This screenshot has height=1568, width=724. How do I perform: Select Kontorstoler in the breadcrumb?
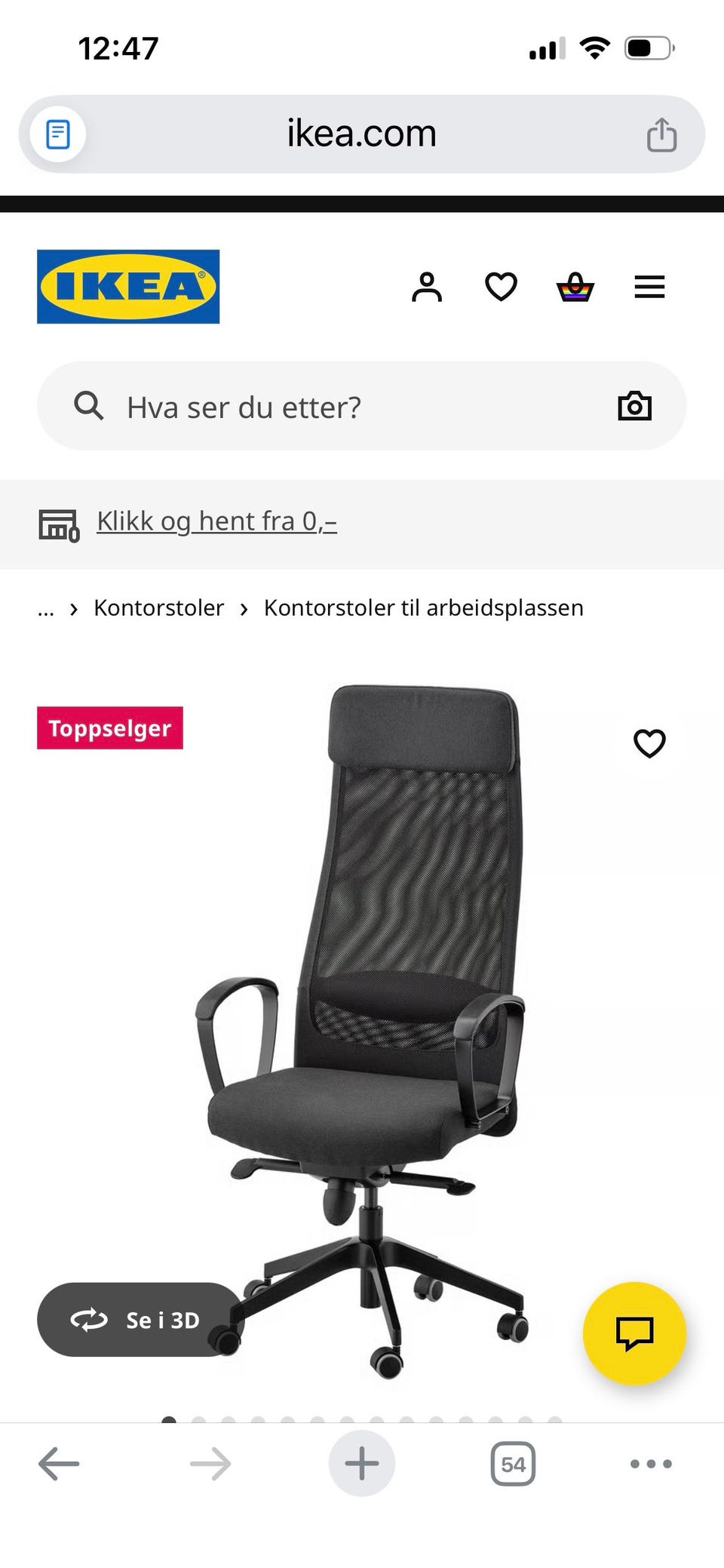(x=158, y=608)
